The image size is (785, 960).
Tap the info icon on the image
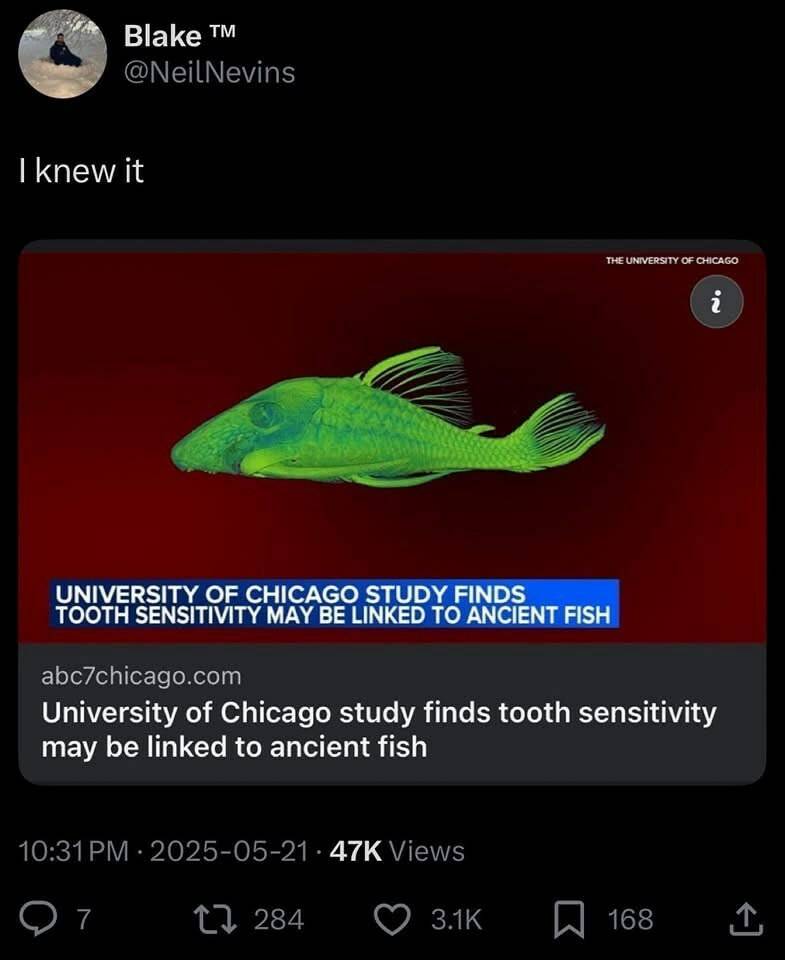(717, 301)
